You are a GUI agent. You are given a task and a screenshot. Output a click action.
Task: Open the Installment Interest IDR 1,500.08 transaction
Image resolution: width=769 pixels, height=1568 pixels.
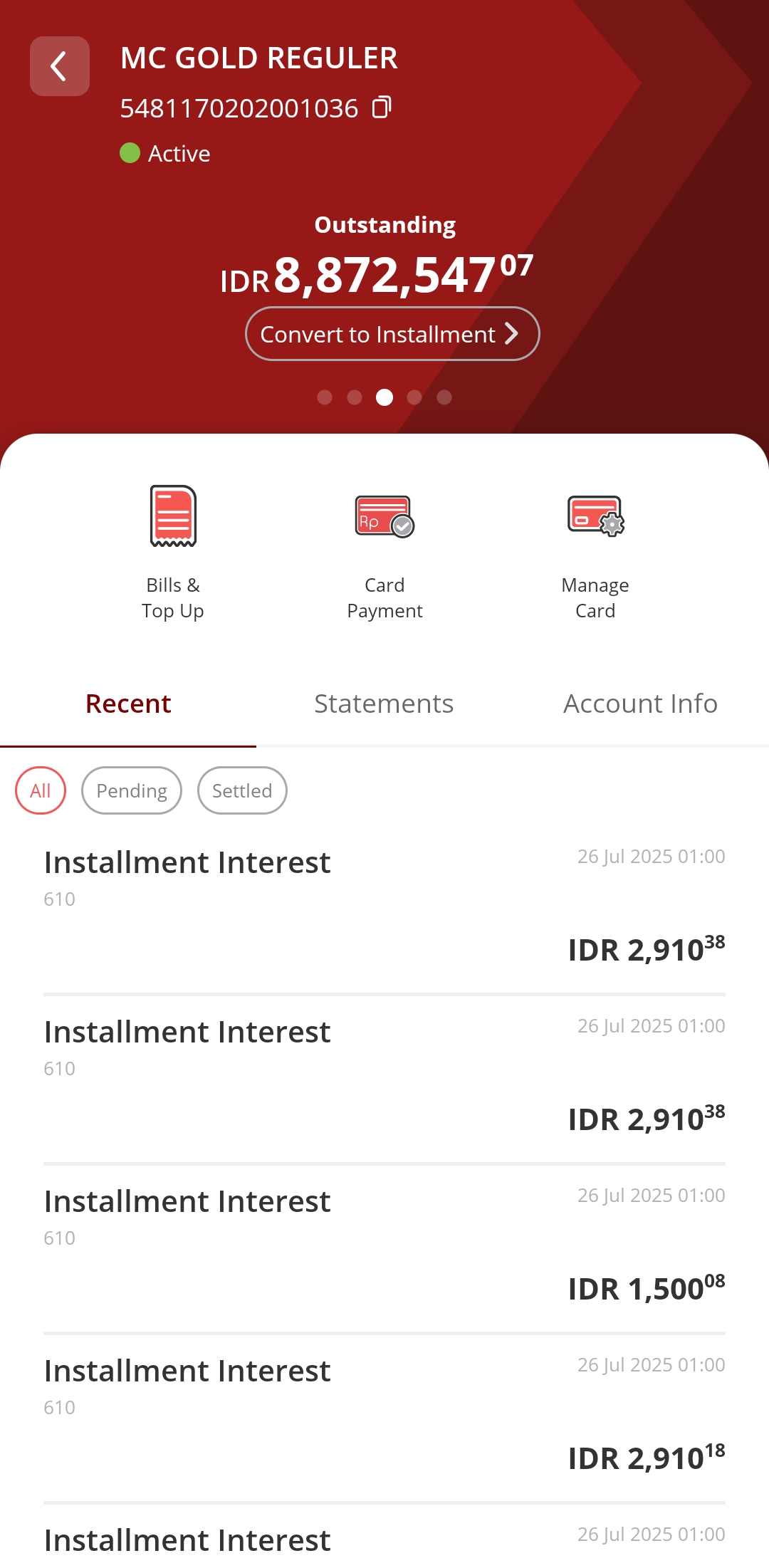click(x=384, y=1248)
